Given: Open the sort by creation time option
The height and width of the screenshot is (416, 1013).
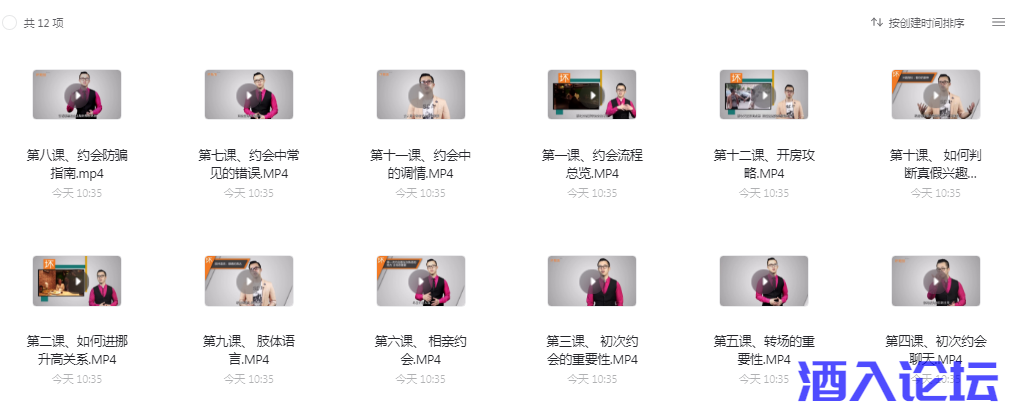Looking at the screenshot, I should (917, 22).
